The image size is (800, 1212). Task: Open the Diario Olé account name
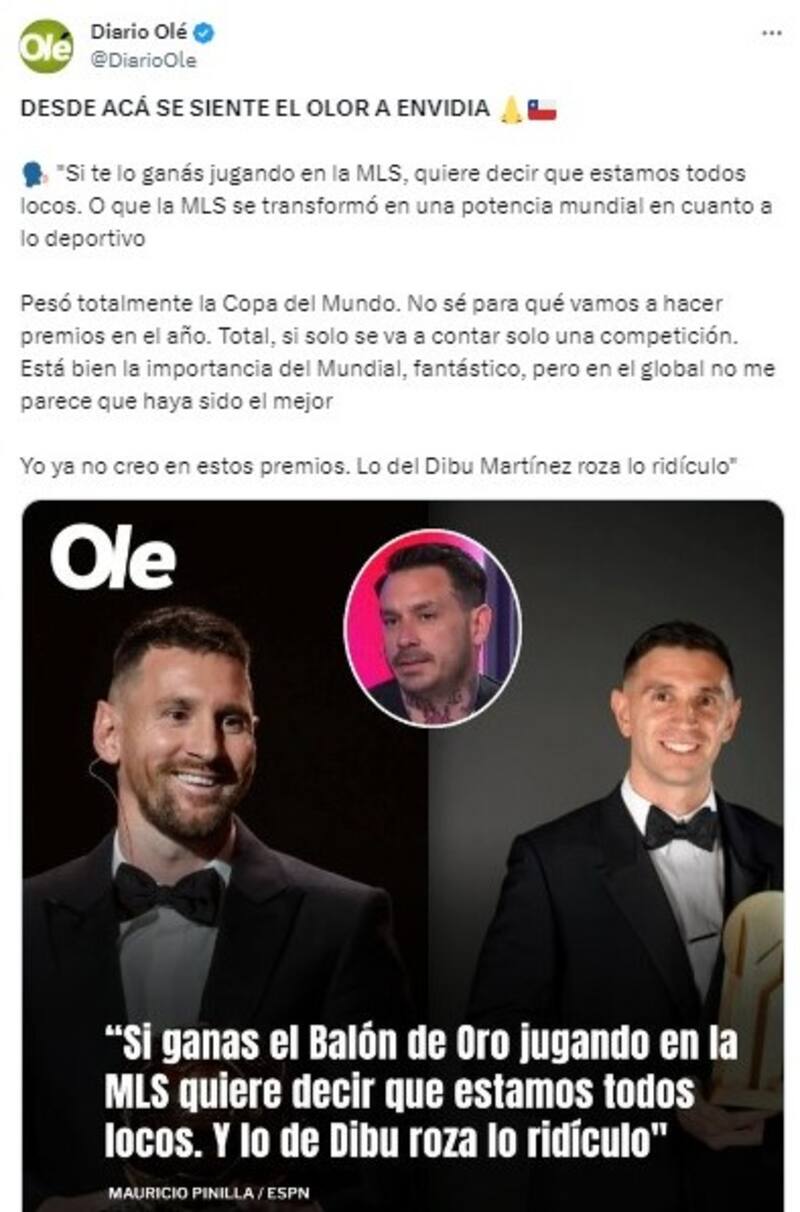point(138,33)
